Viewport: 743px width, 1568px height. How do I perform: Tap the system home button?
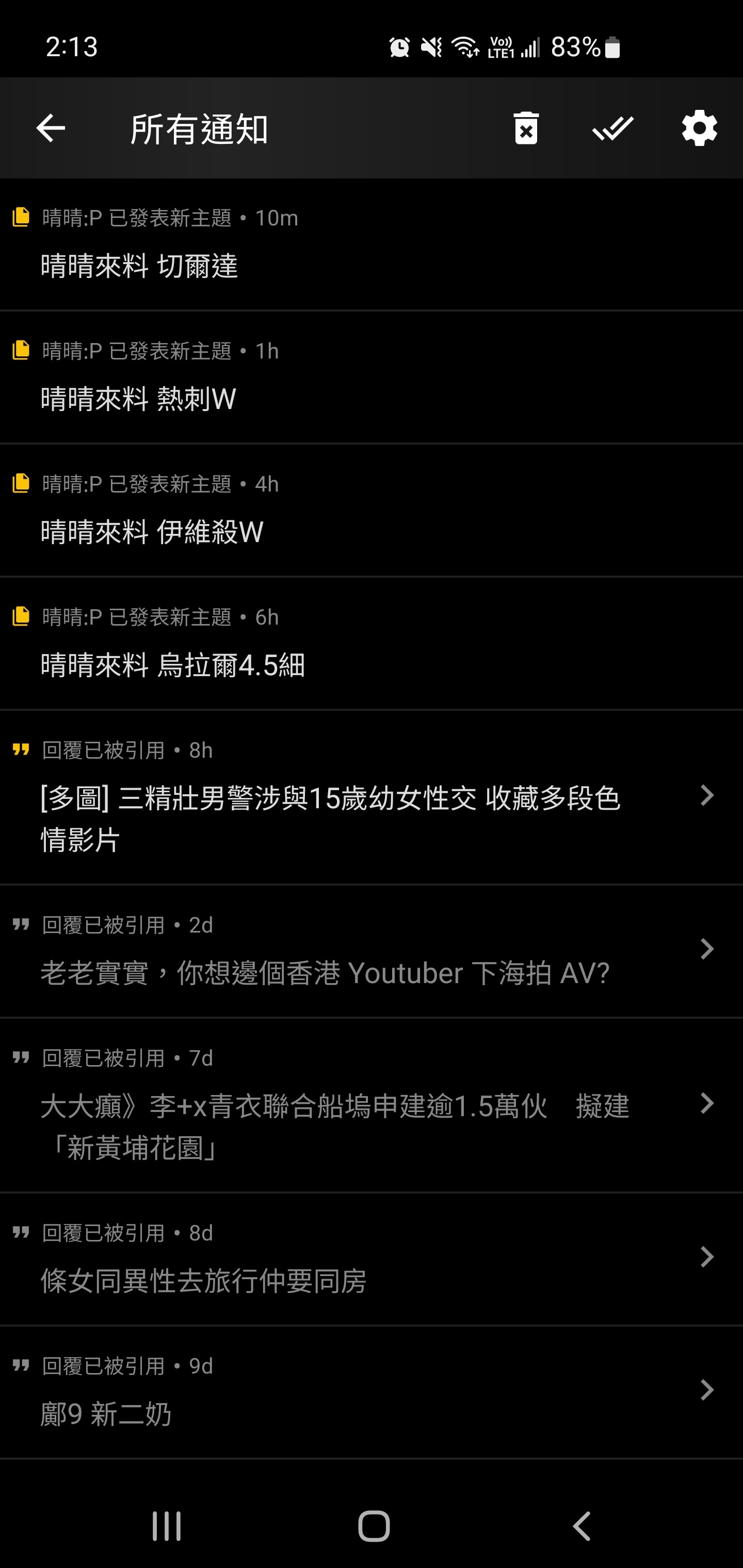coord(374,1526)
